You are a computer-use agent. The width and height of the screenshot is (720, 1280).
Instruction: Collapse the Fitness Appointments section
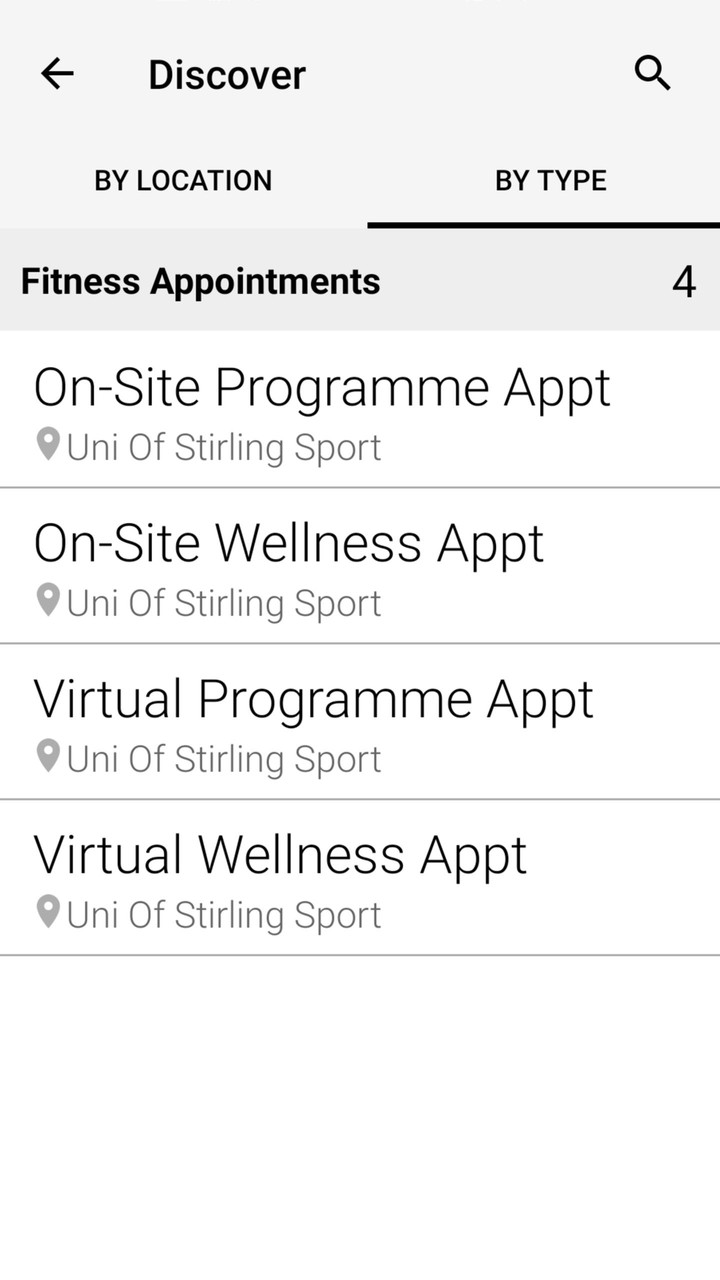[360, 281]
